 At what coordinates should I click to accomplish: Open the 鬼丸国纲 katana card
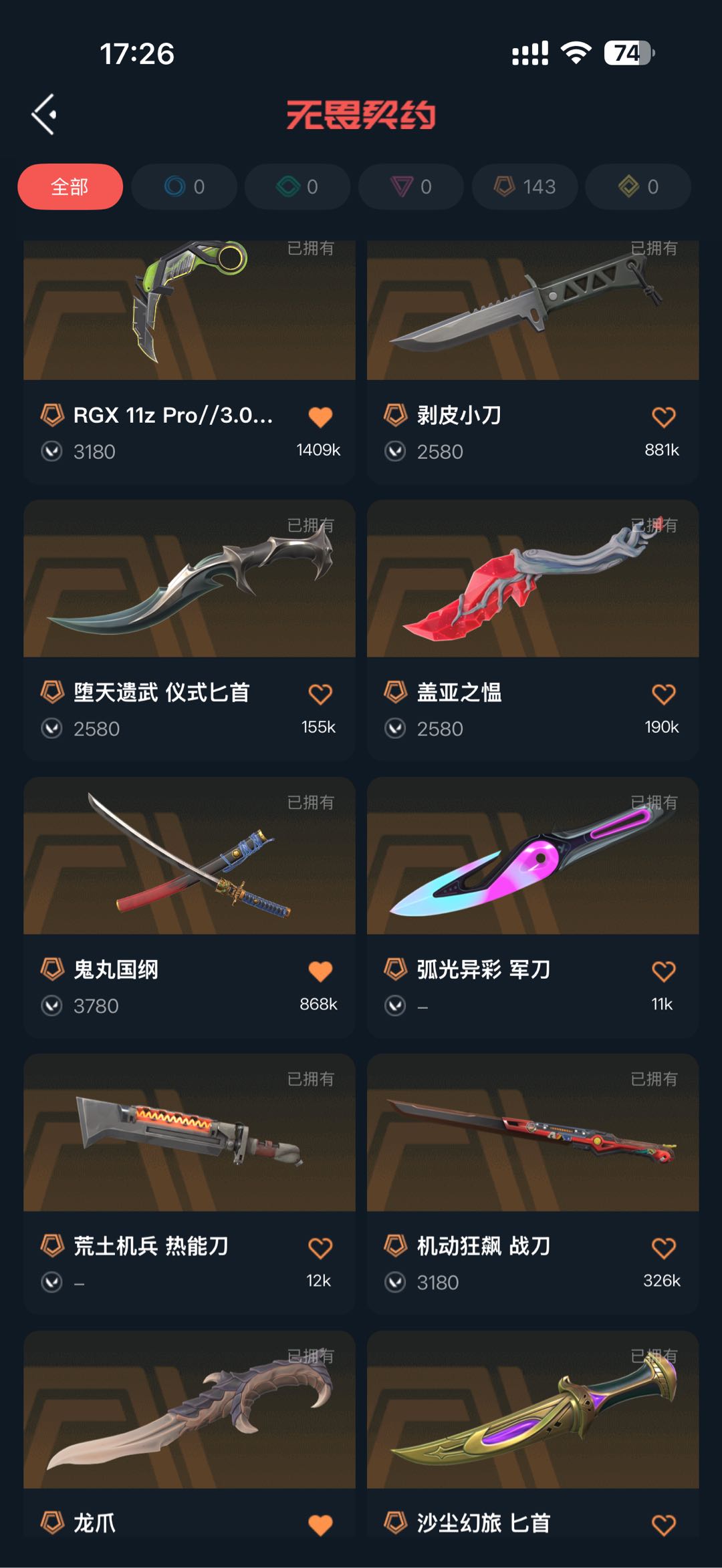(189, 907)
